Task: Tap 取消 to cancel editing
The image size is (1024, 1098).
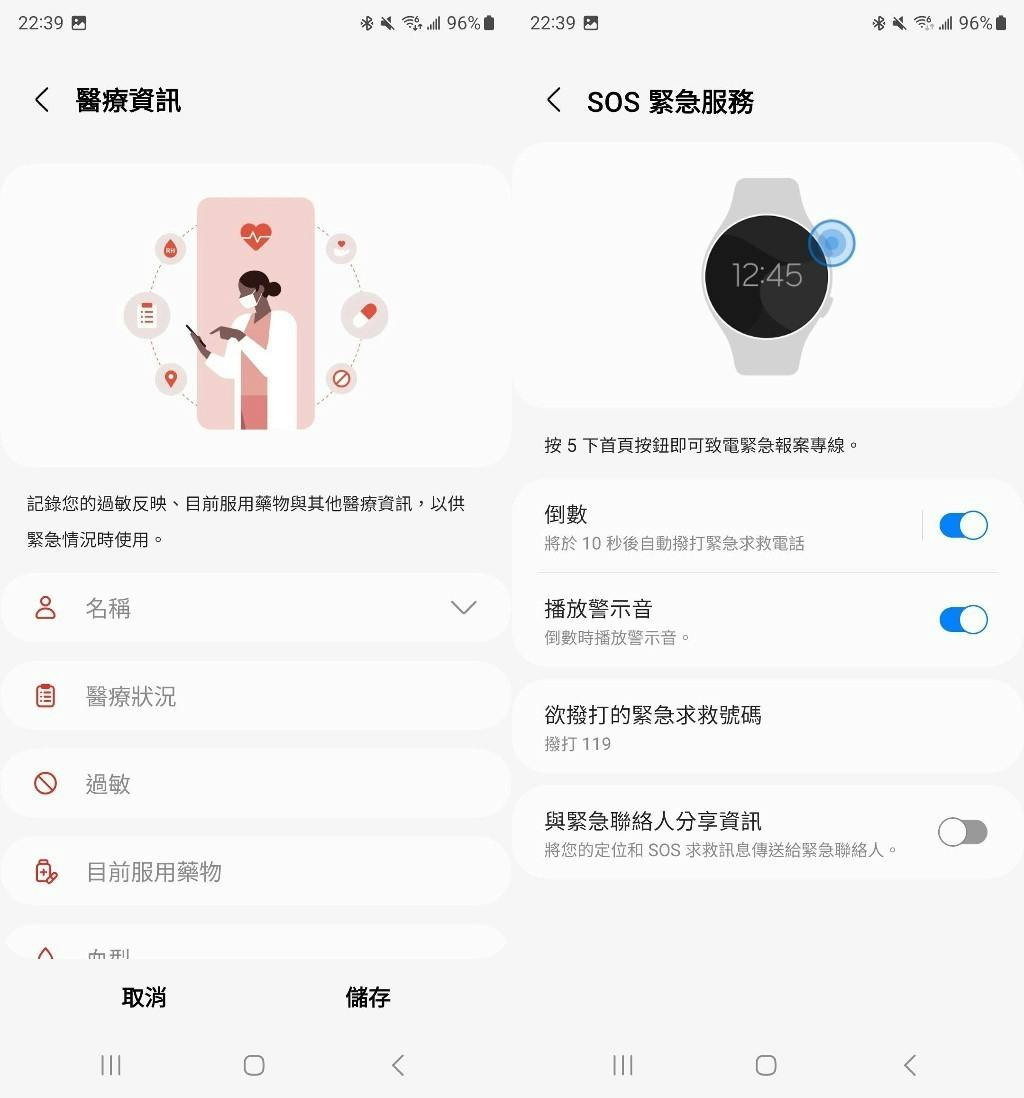Action: (x=144, y=997)
